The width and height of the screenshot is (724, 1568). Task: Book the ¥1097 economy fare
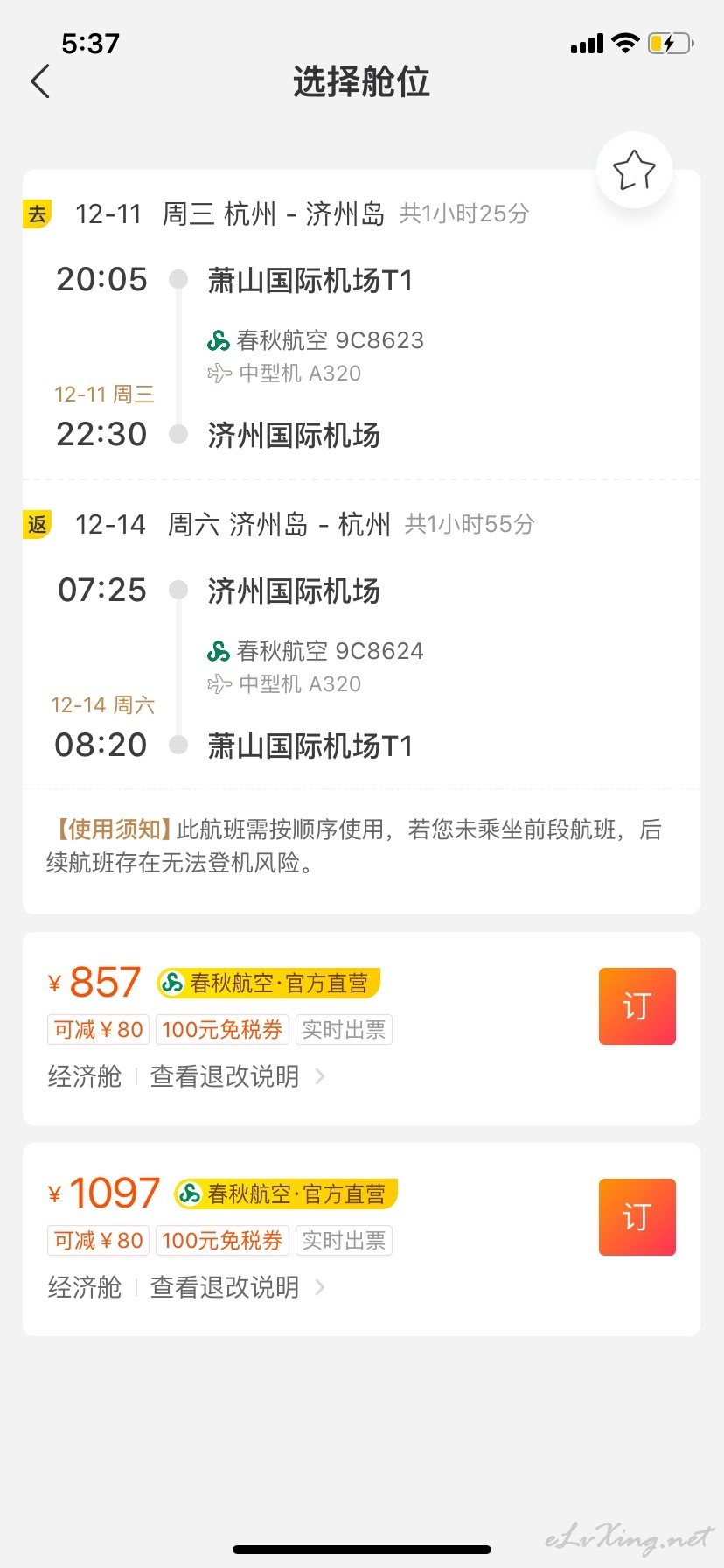pyautogui.click(x=637, y=1217)
